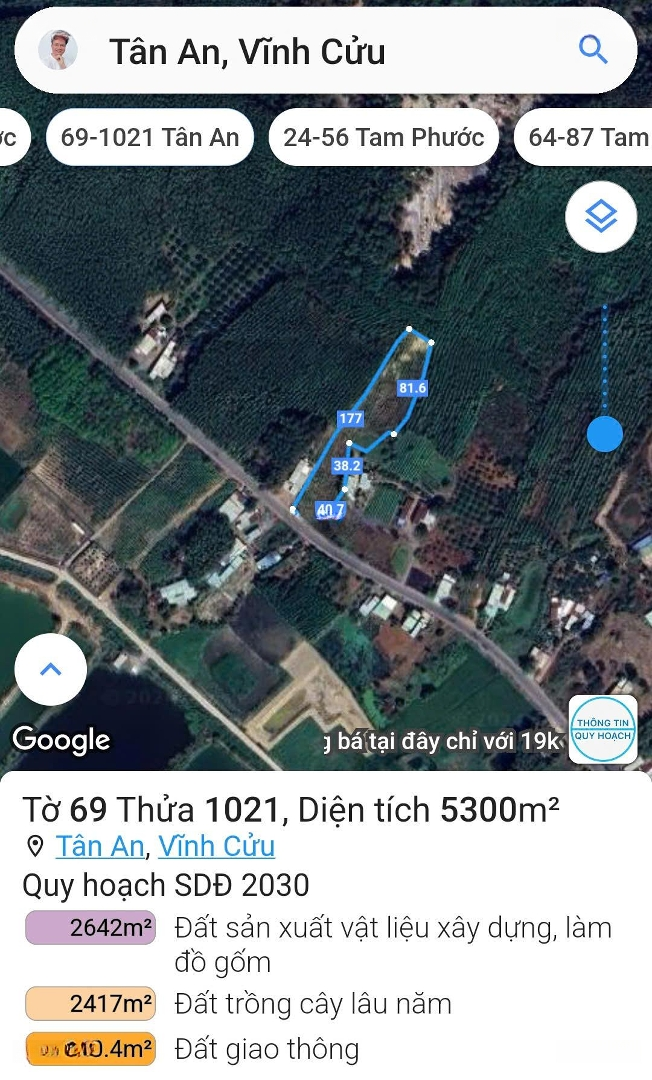Open the Tân An, Vĩnh Cửu search field
The width and height of the screenshot is (652, 1080).
click(x=326, y=51)
